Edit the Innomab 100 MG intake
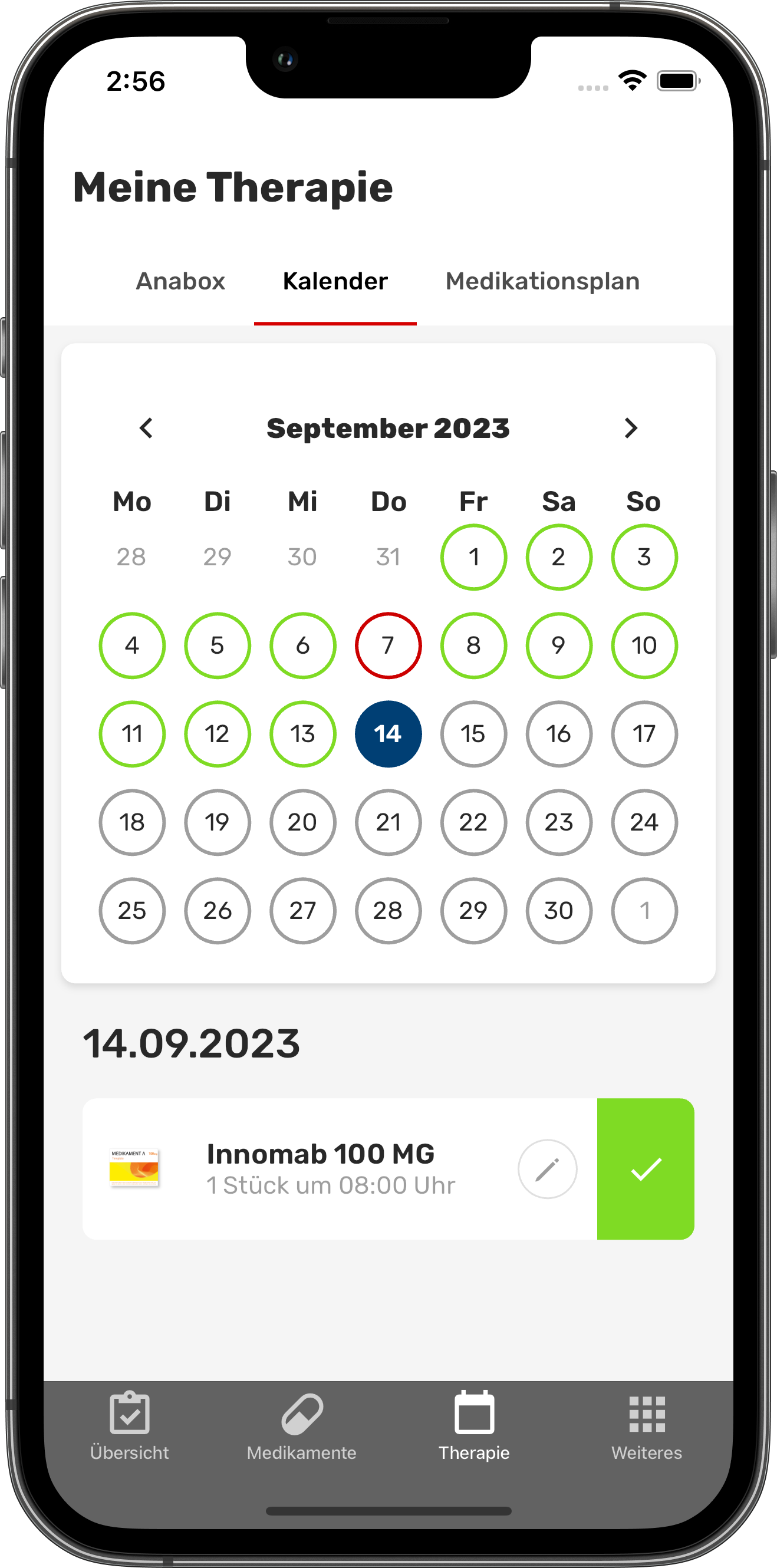This screenshot has height=1568, width=777. pyautogui.click(x=547, y=1169)
